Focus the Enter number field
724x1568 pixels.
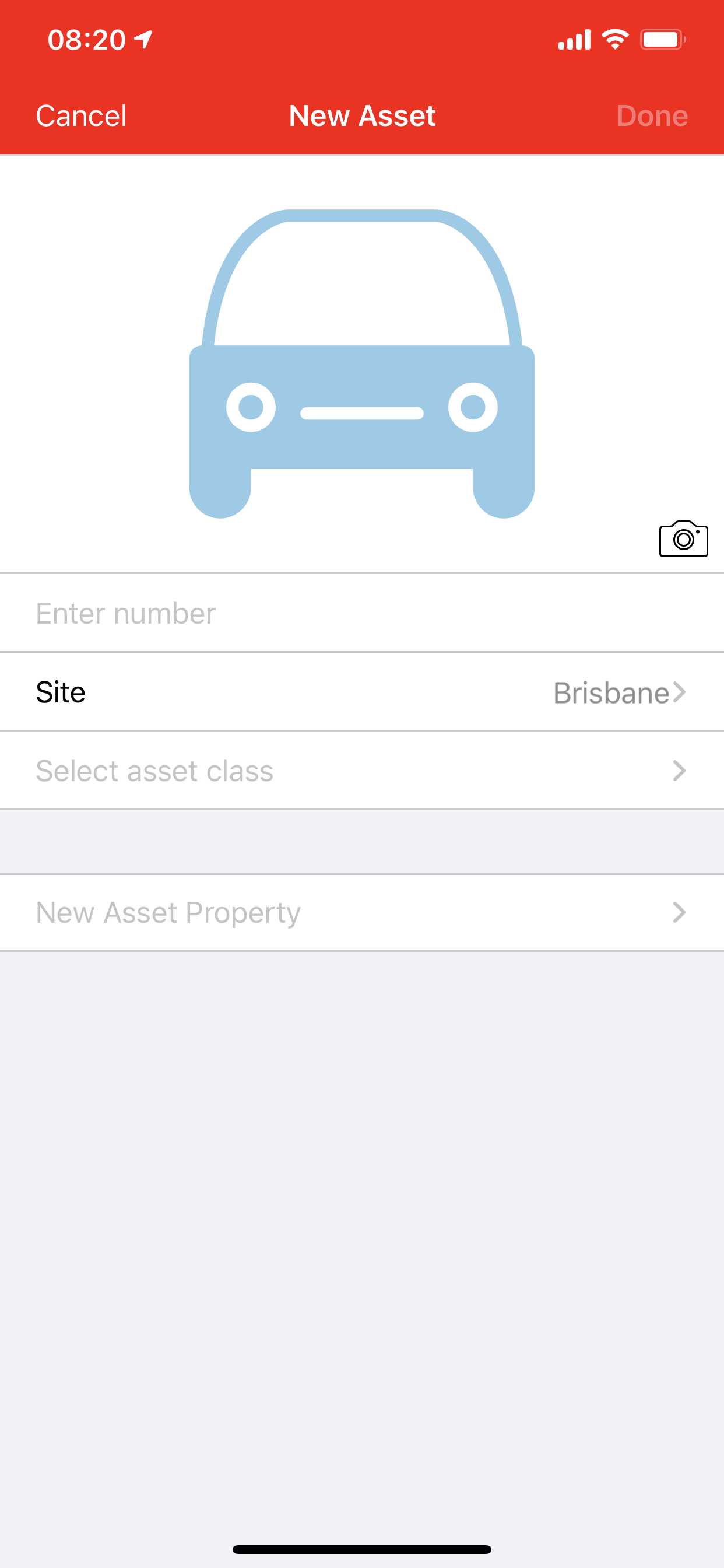(362, 613)
